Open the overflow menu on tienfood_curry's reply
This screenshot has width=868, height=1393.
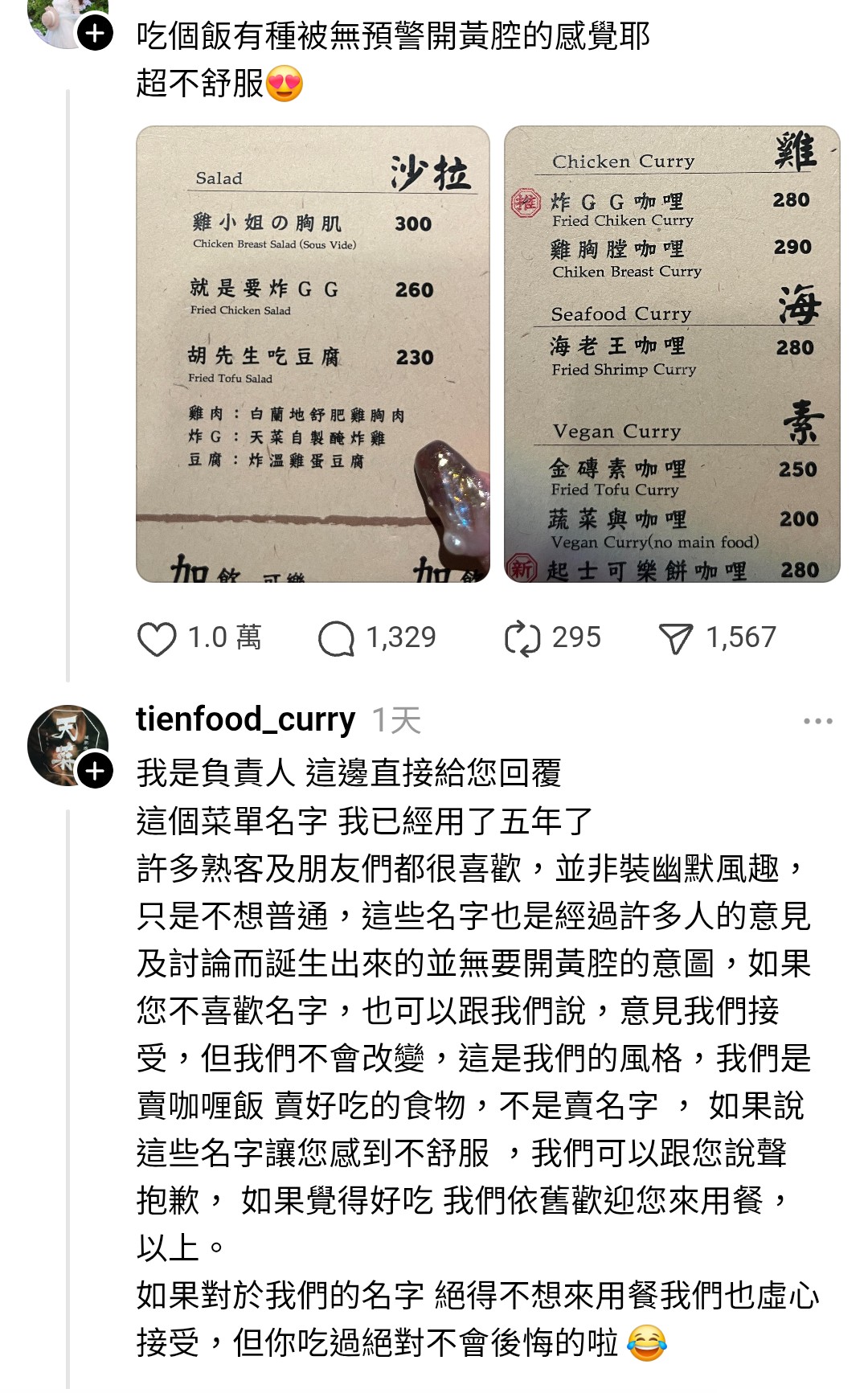coord(817,721)
